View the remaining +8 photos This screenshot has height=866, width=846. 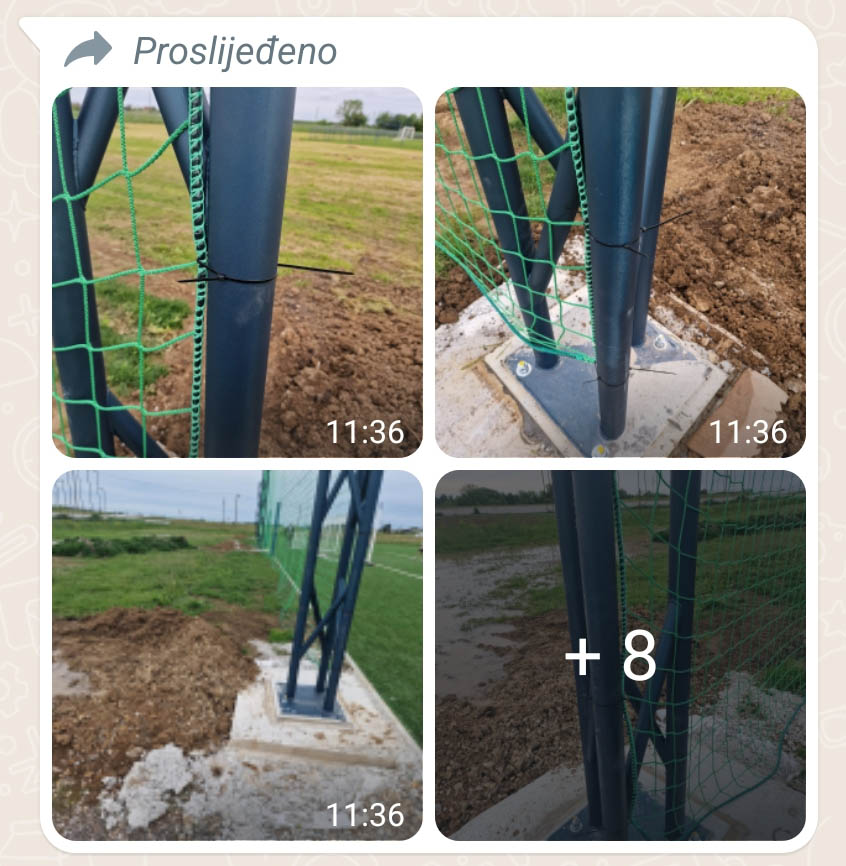coord(620,655)
